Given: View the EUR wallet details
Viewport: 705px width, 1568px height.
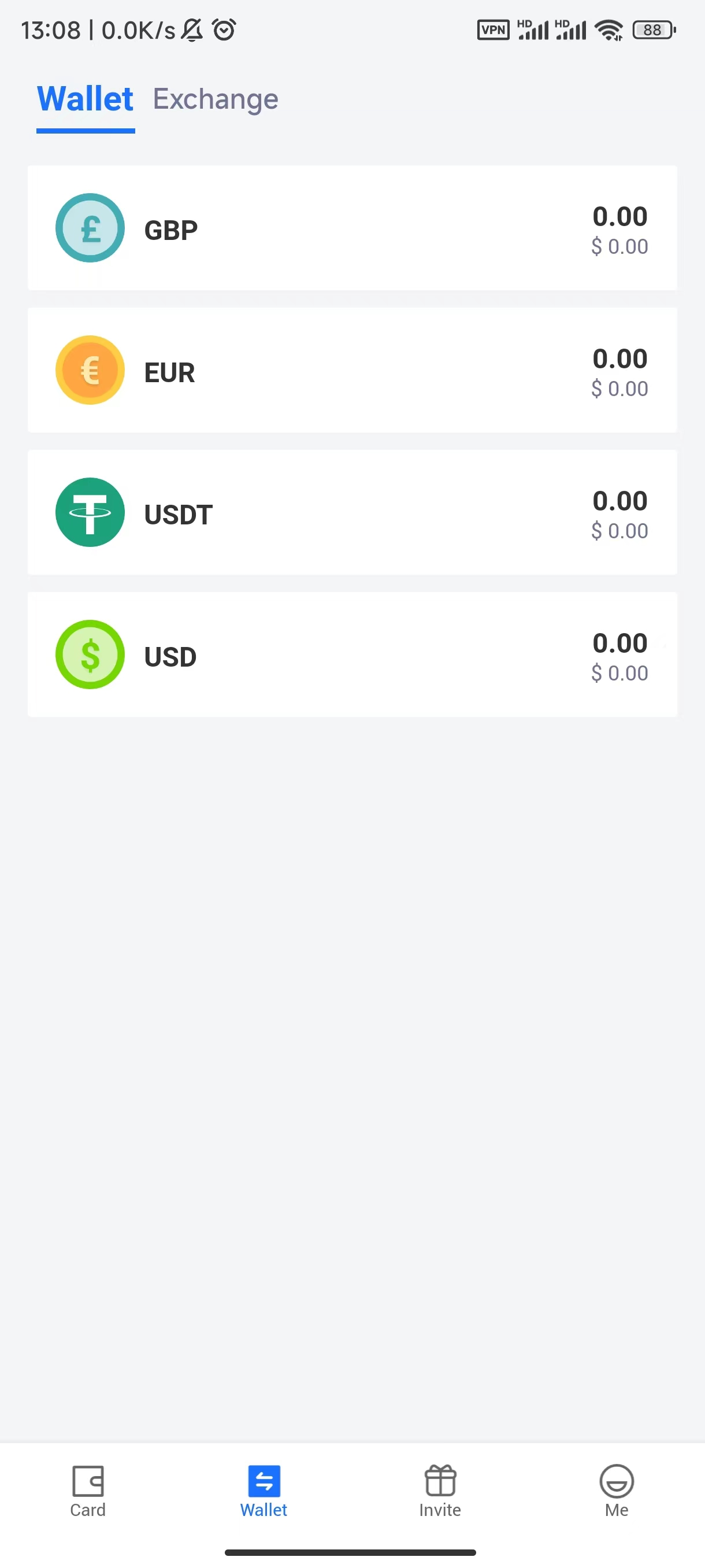Looking at the screenshot, I should coord(352,371).
